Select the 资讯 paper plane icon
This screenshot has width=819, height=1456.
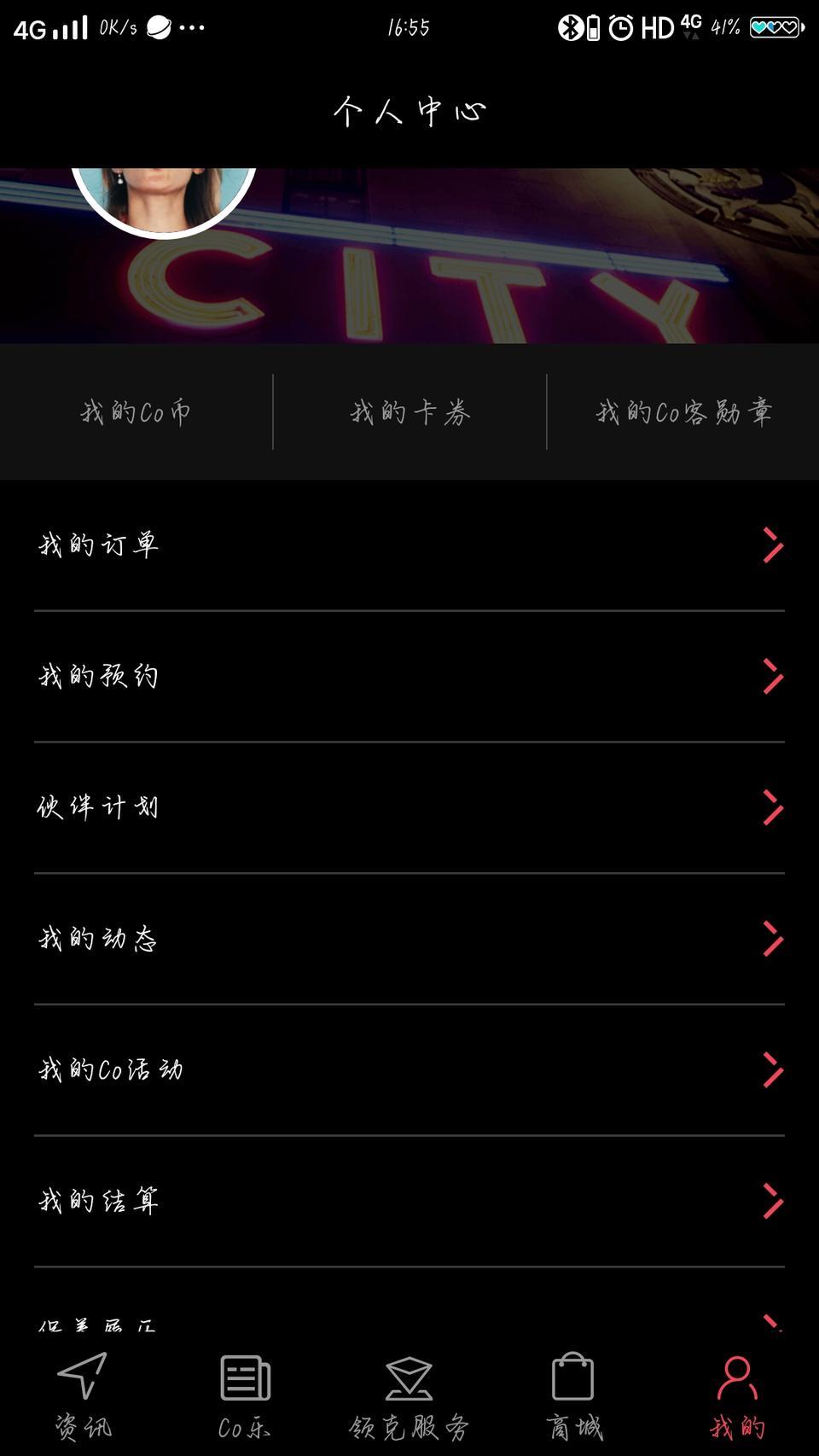point(82,1376)
